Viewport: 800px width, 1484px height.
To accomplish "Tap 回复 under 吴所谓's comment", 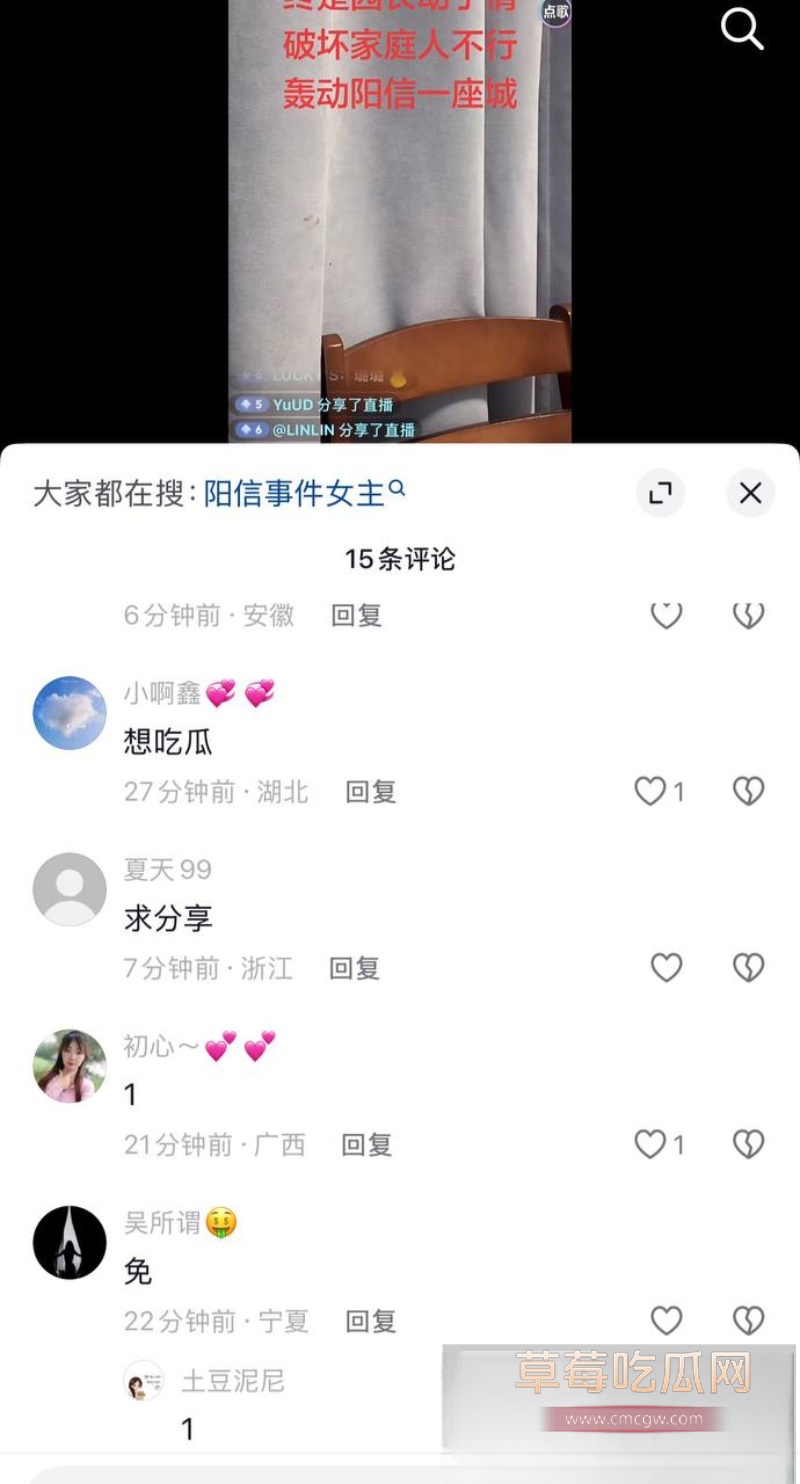I will [369, 1320].
